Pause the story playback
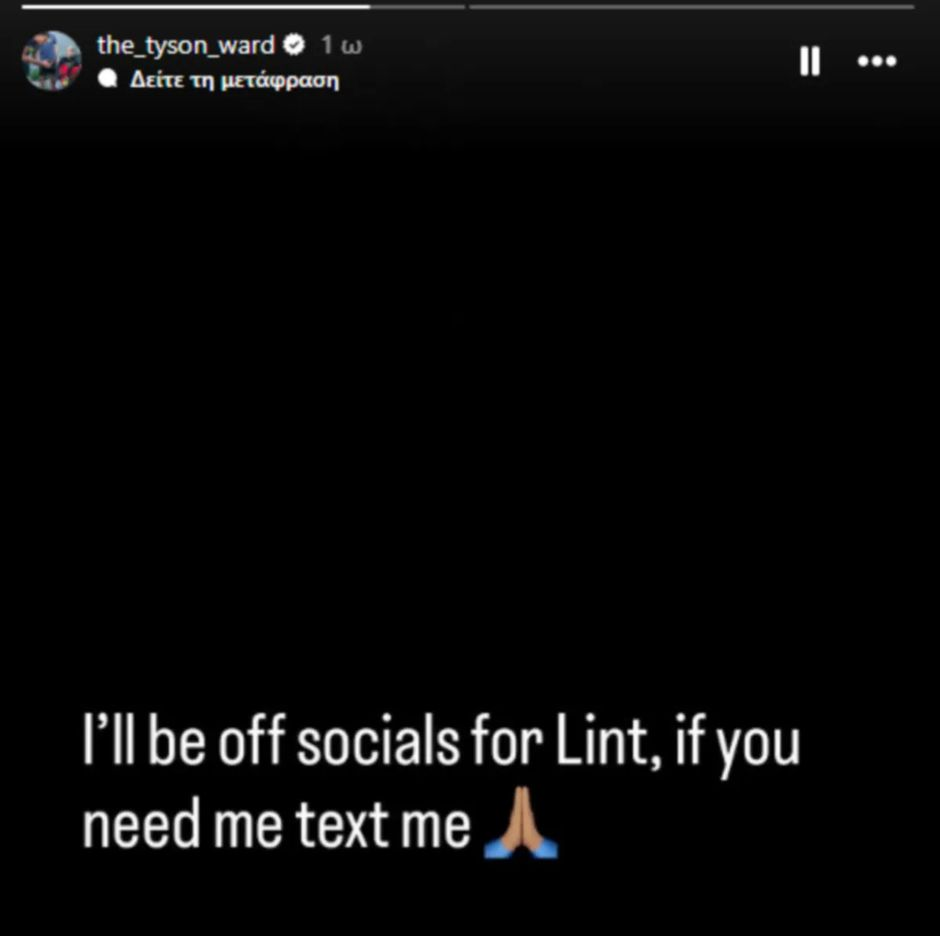Screen dimensions: 940x936 pyautogui.click(x=810, y=62)
